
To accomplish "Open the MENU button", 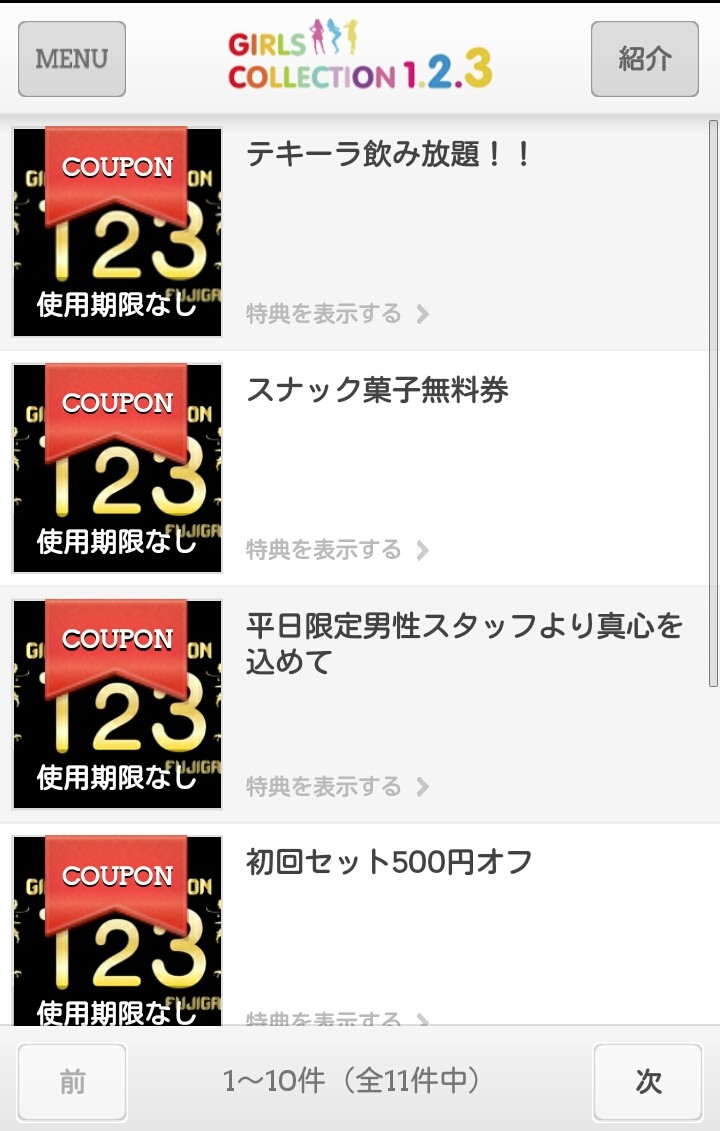I will coord(72,59).
